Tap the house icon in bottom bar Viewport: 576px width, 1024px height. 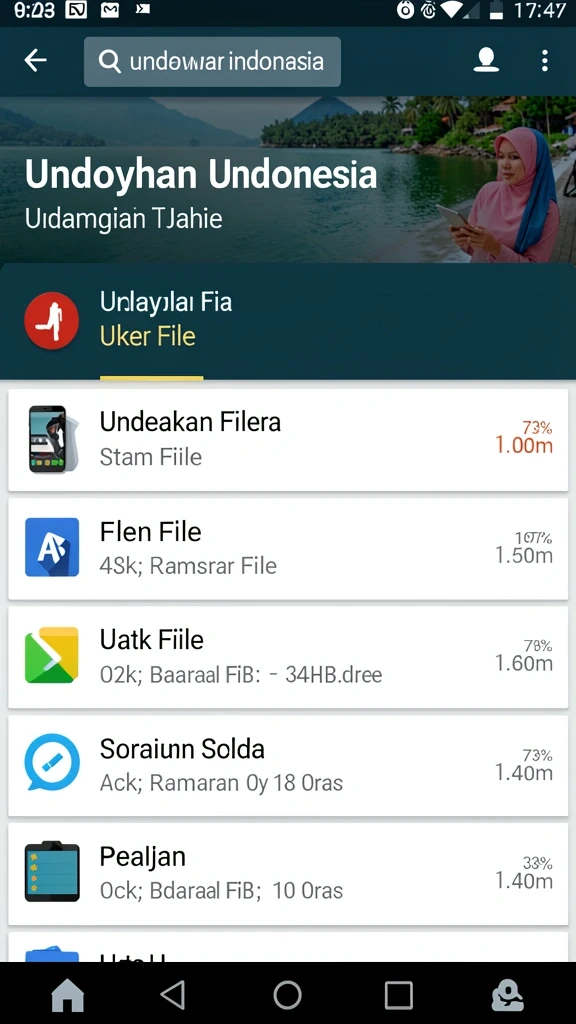click(x=68, y=996)
